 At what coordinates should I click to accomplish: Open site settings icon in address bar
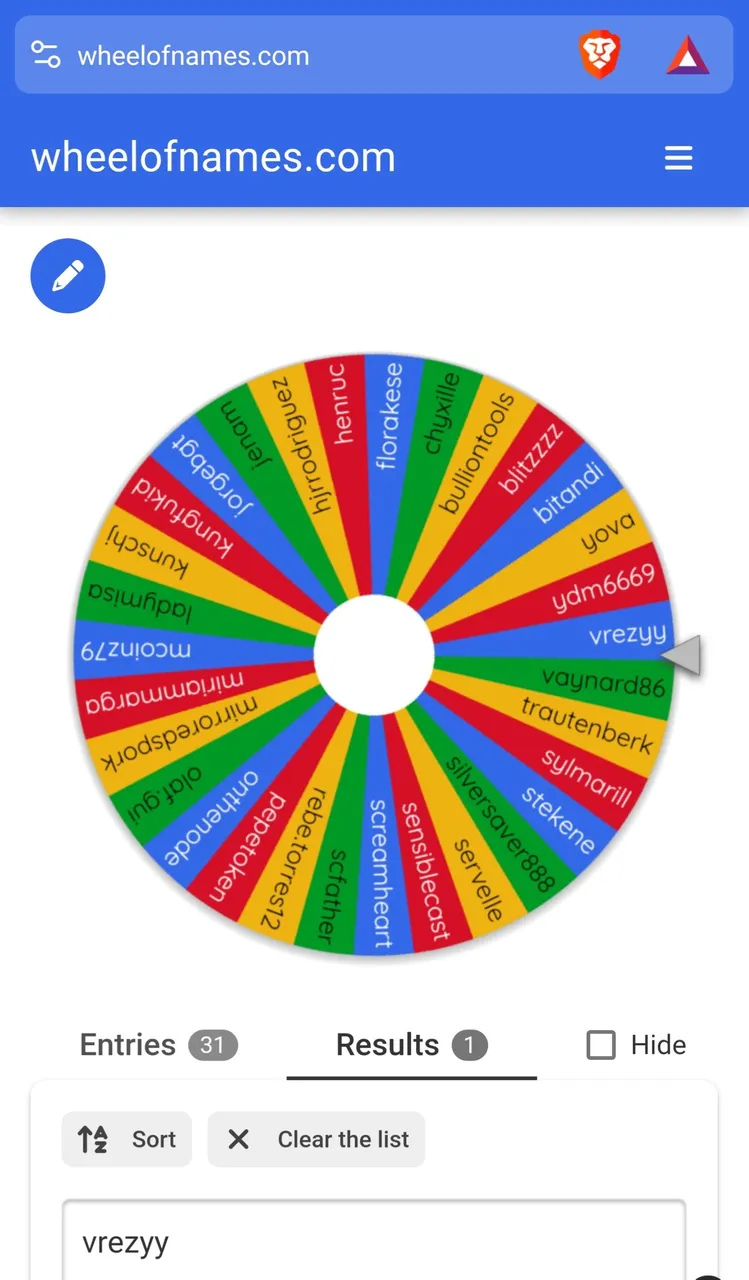[45, 54]
